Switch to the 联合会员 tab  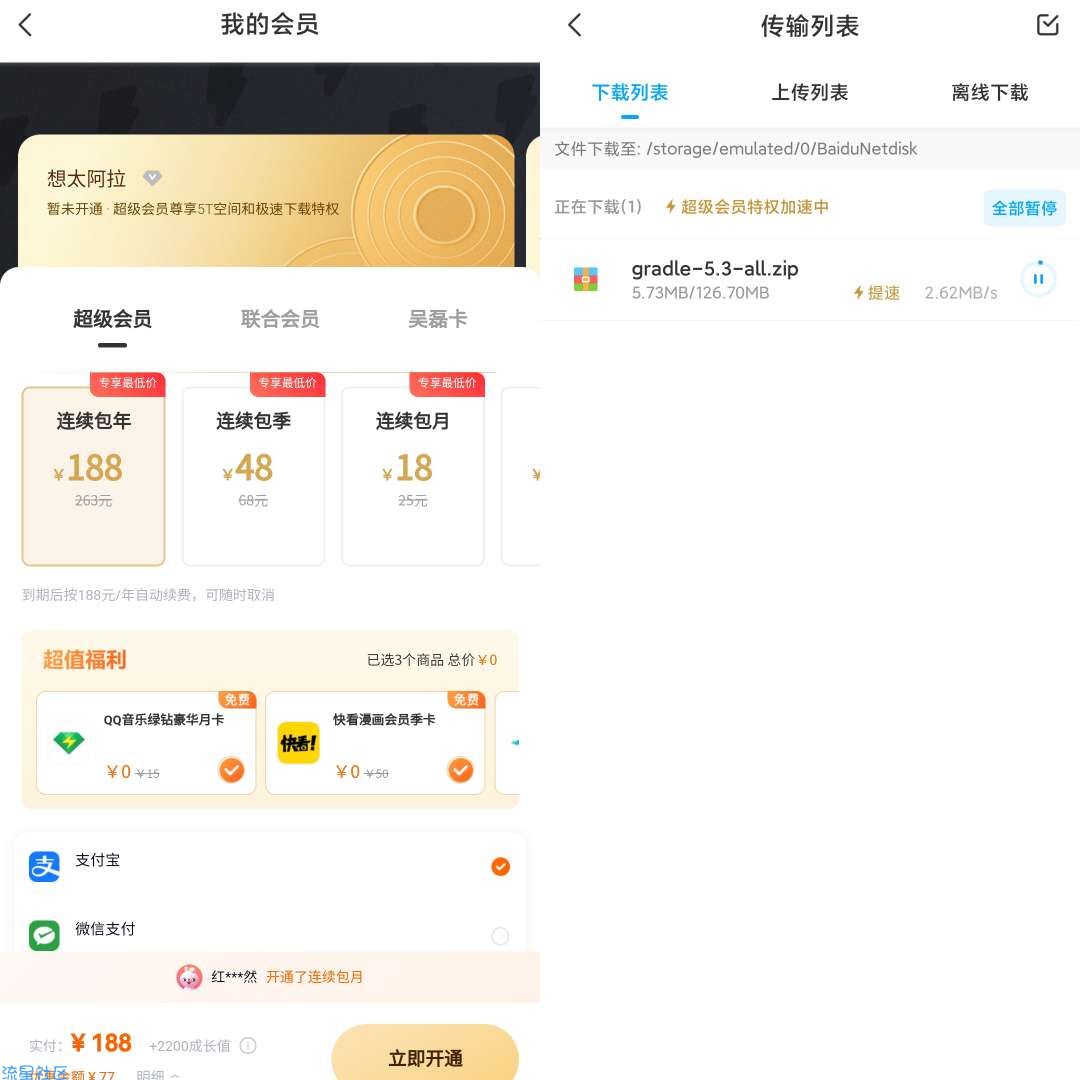[280, 320]
